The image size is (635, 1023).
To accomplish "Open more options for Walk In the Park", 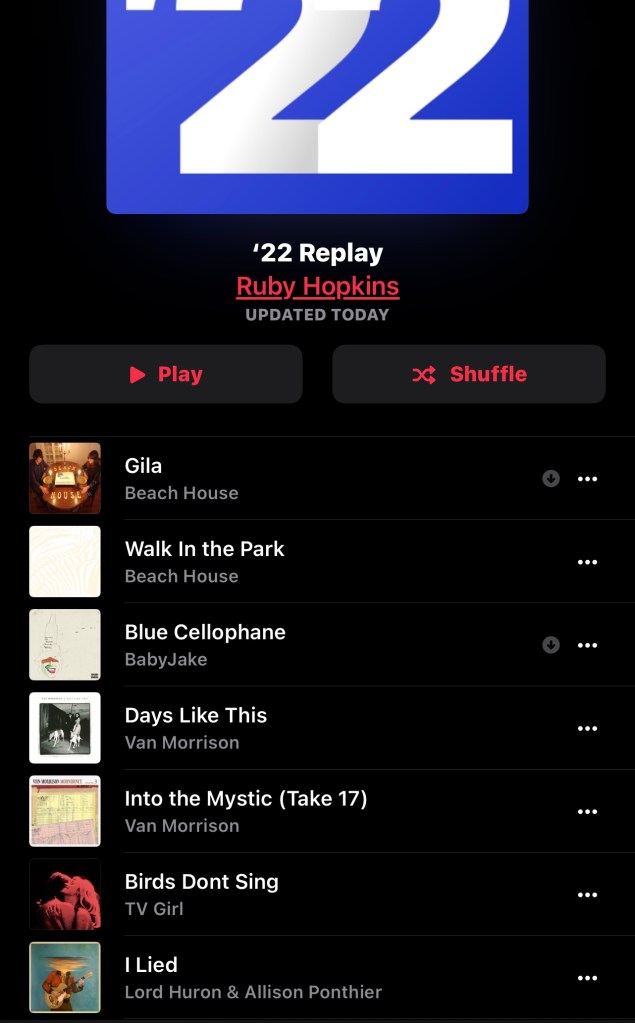I will (x=587, y=562).
